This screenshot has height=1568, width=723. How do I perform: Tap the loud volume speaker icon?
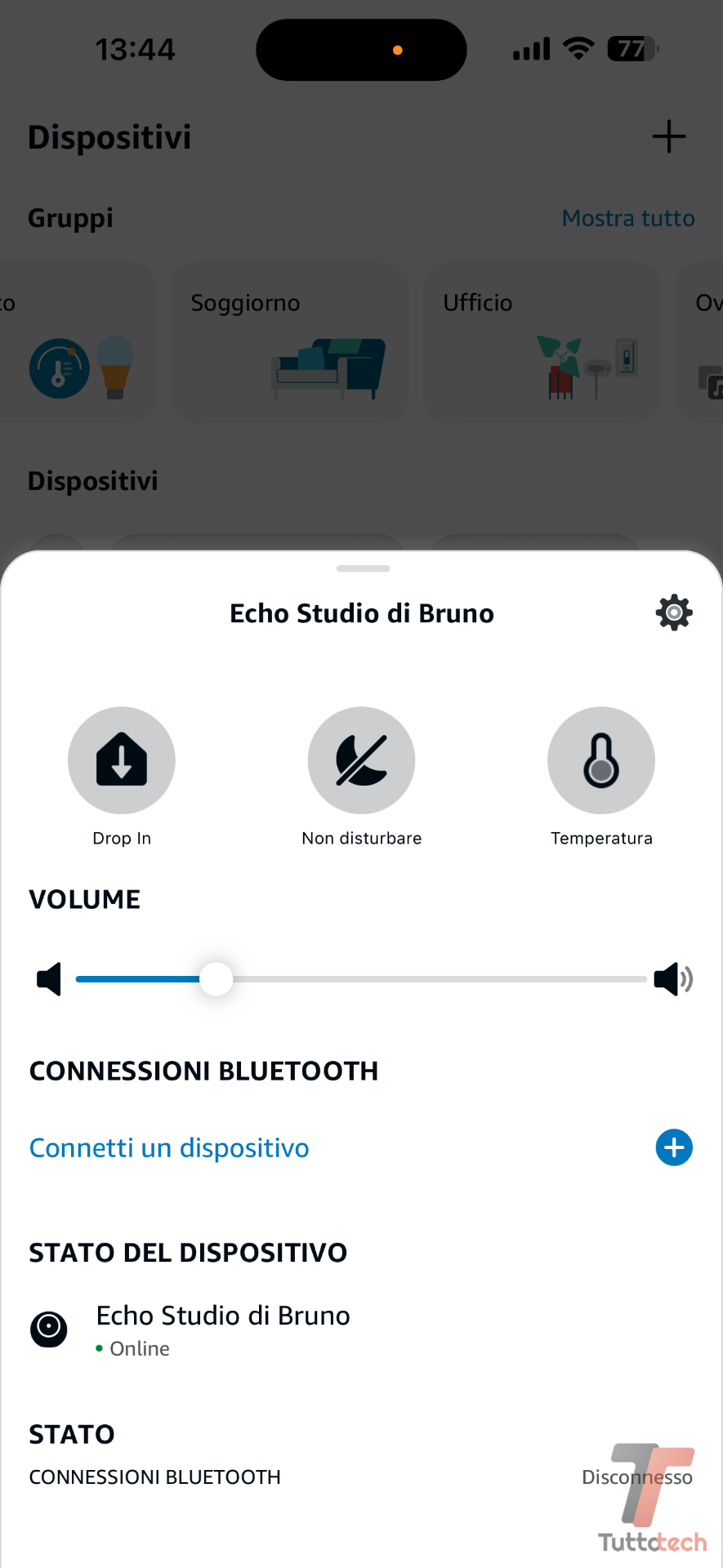(x=673, y=978)
